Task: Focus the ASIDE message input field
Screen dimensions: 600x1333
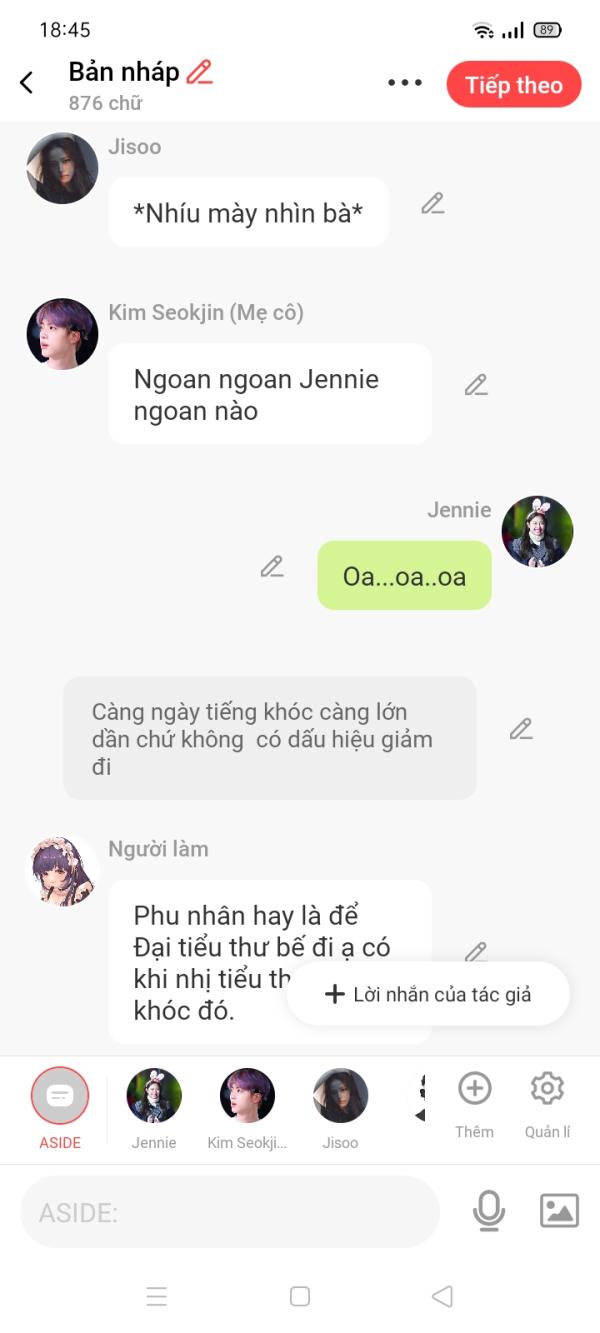Action: point(230,1212)
